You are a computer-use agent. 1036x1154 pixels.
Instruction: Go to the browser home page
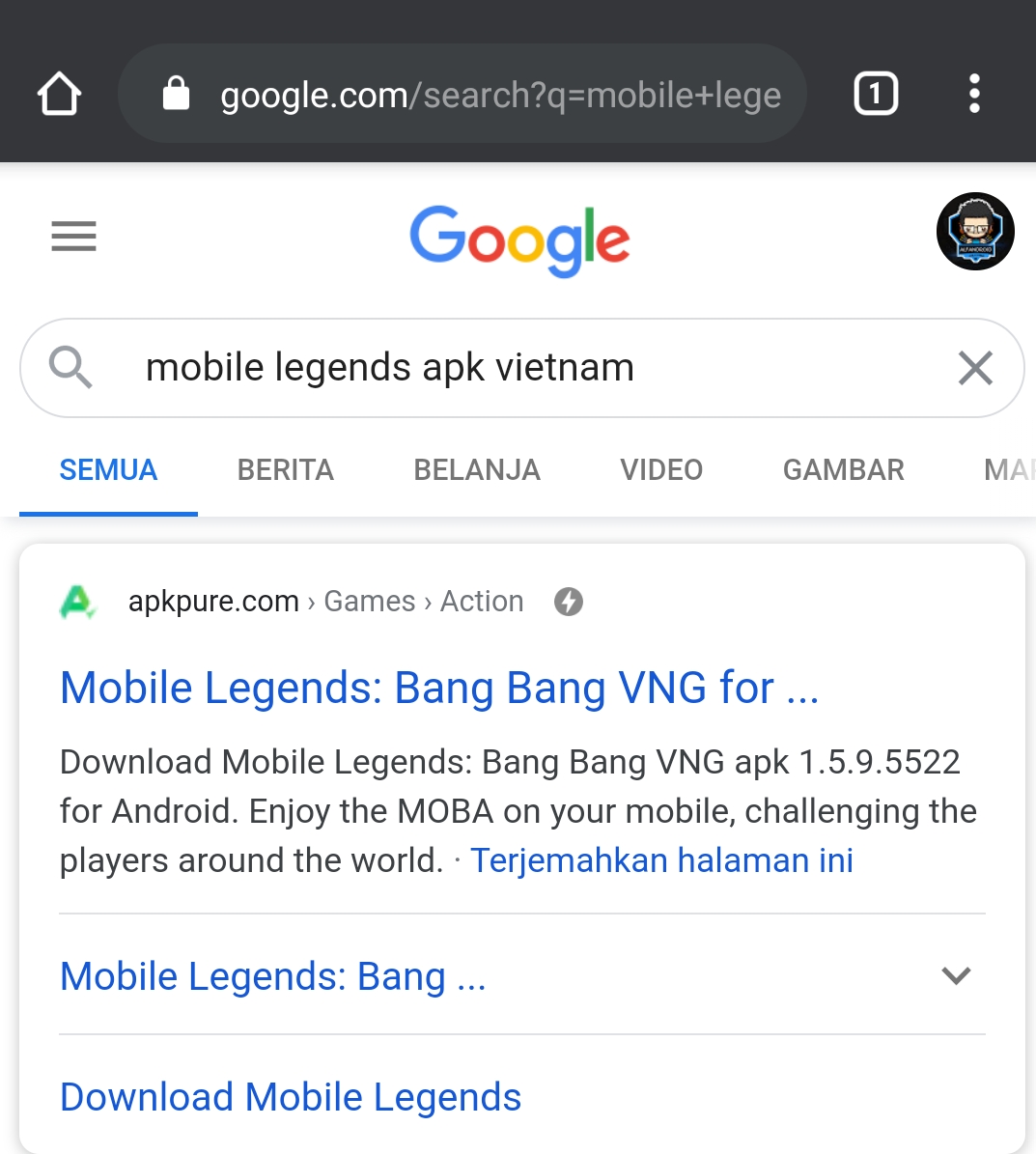(59, 95)
